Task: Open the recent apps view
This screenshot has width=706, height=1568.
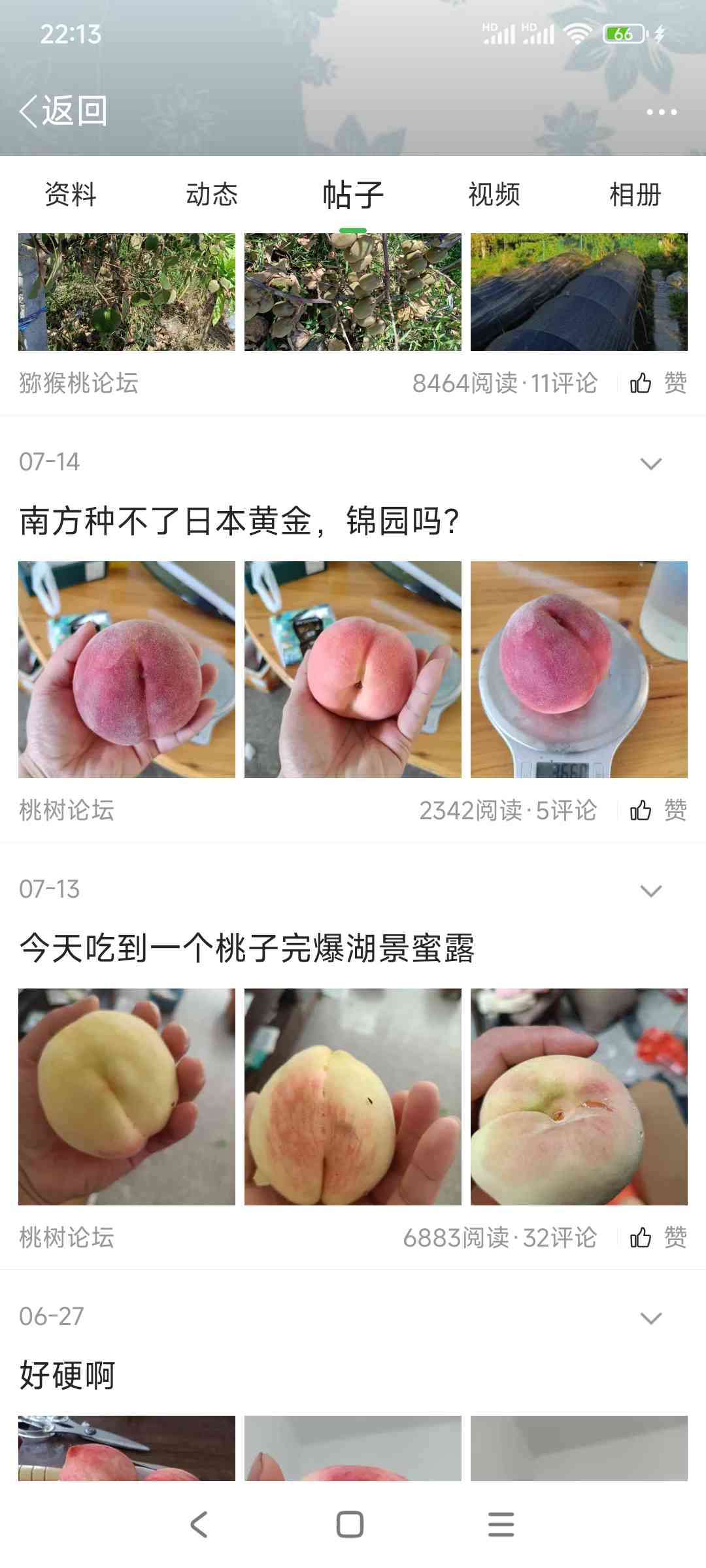Action: click(x=501, y=1524)
